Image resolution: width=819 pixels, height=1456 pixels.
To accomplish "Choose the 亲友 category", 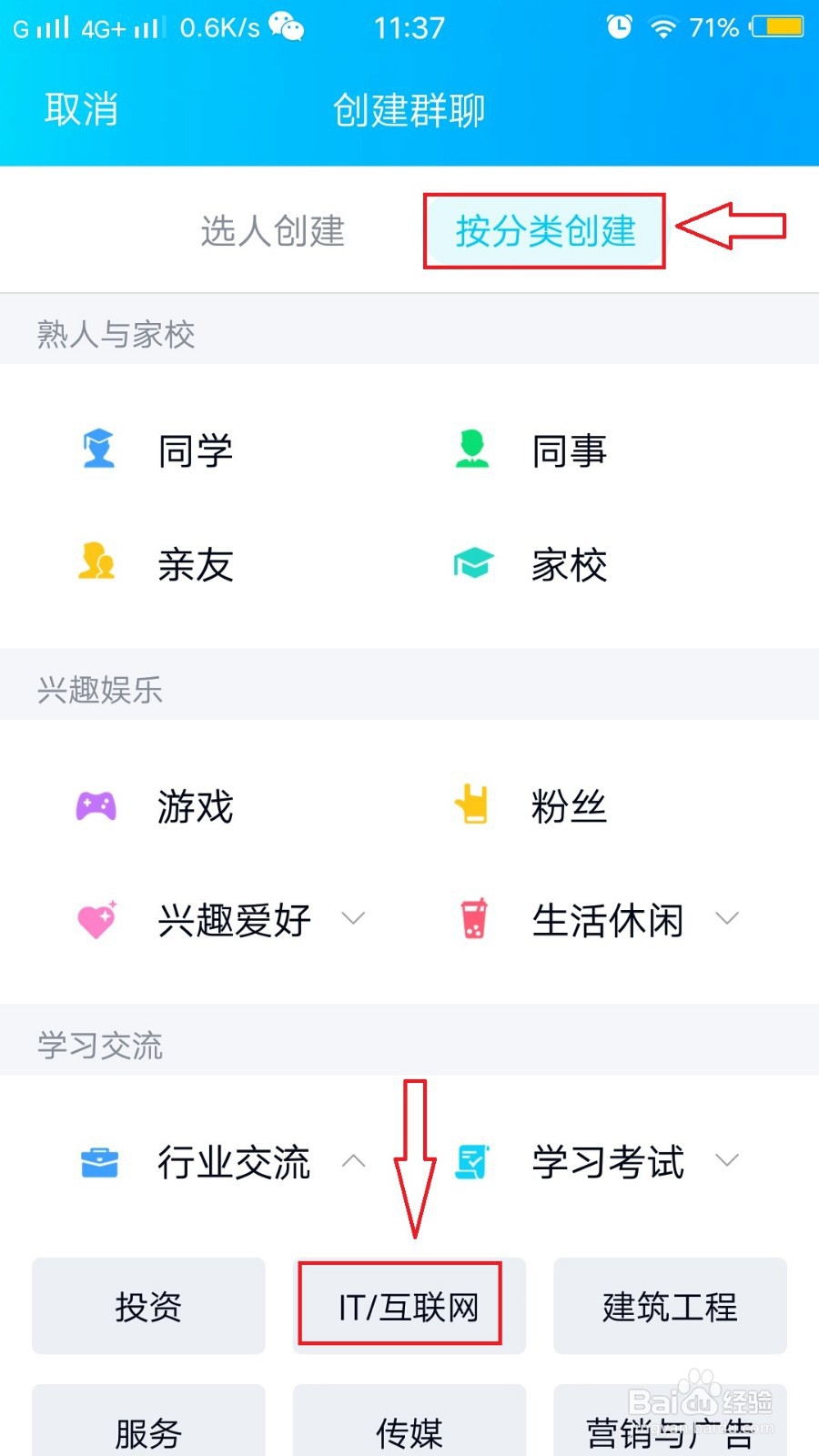I will [x=157, y=564].
